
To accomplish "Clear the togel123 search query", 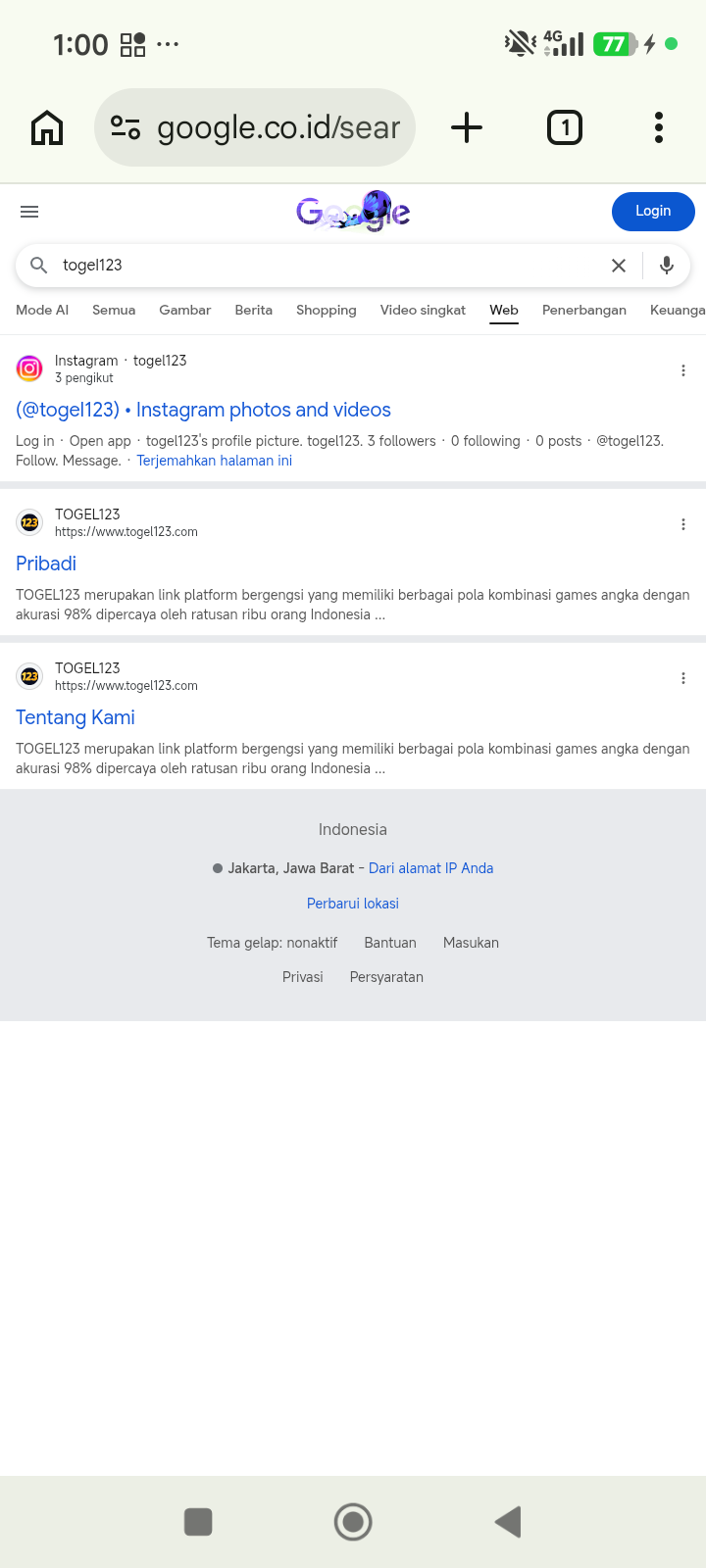I will (x=619, y=266).
